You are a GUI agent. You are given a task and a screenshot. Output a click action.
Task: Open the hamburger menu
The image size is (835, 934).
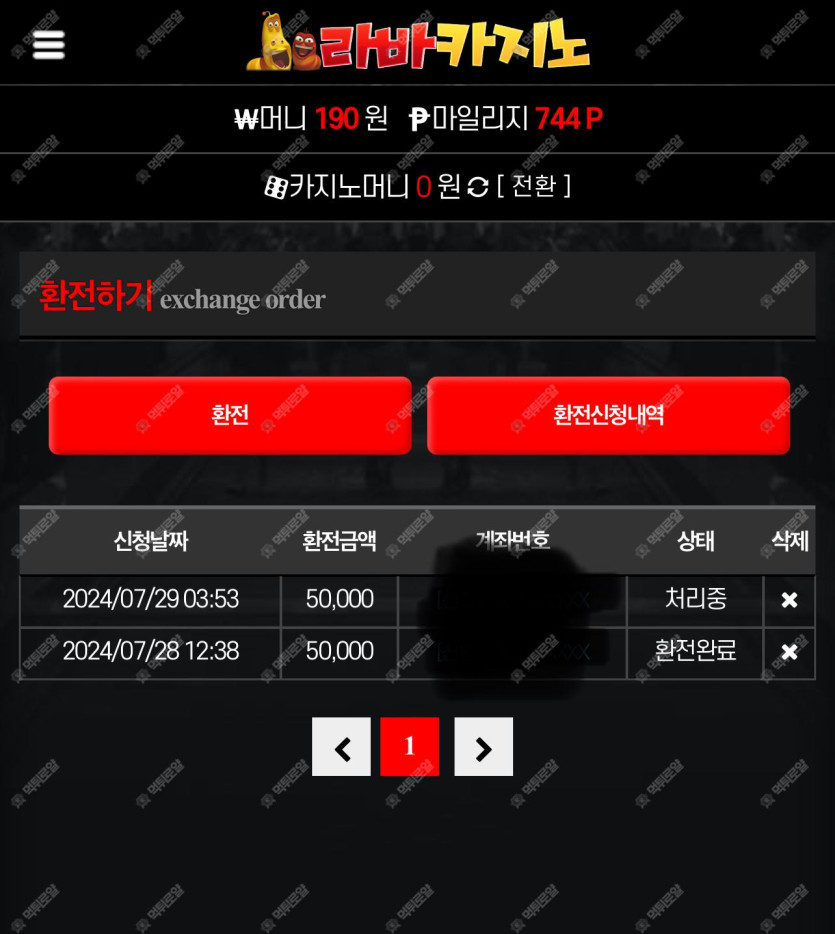tap(48, 44)
